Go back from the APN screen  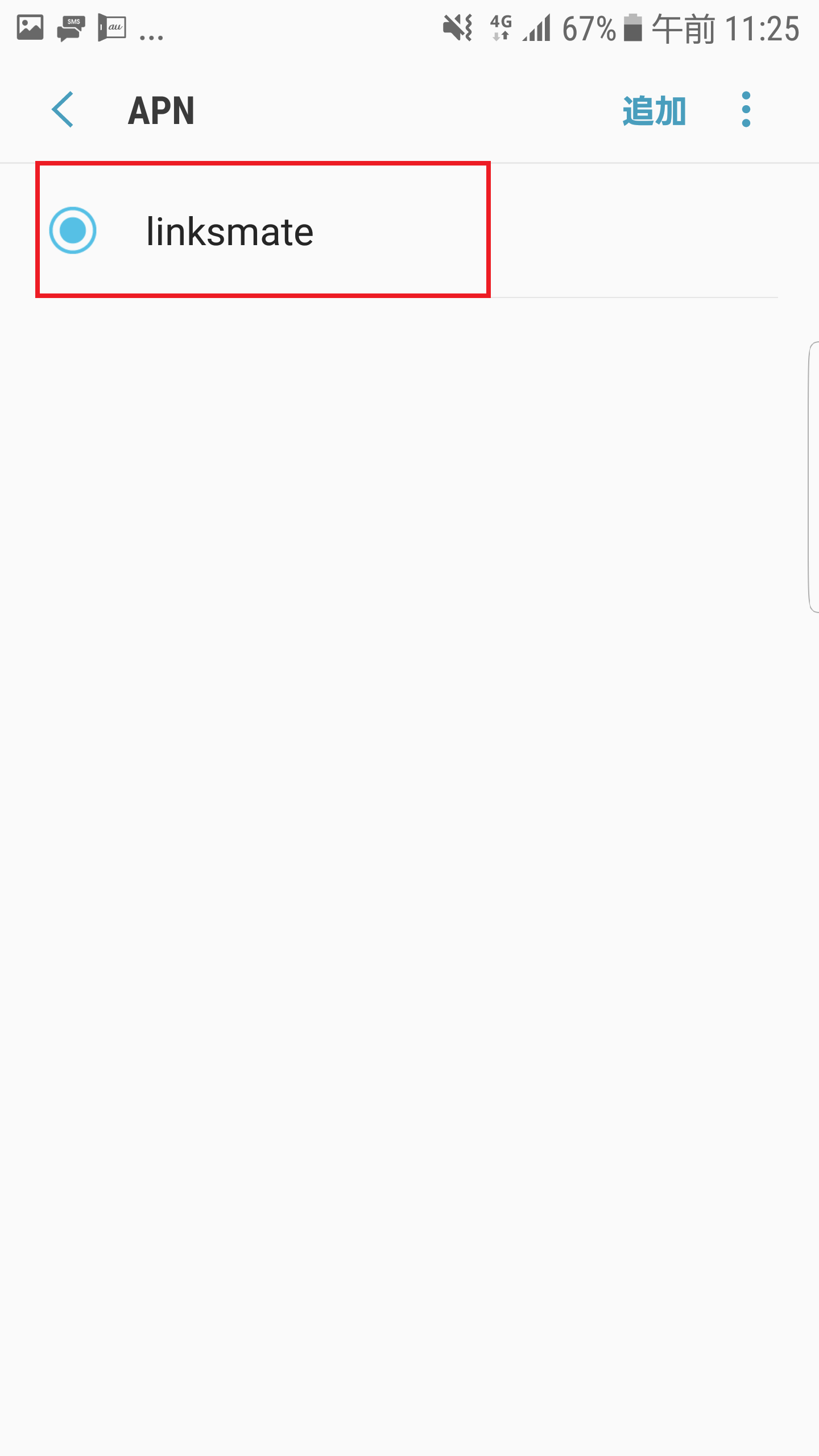[63, 110]
